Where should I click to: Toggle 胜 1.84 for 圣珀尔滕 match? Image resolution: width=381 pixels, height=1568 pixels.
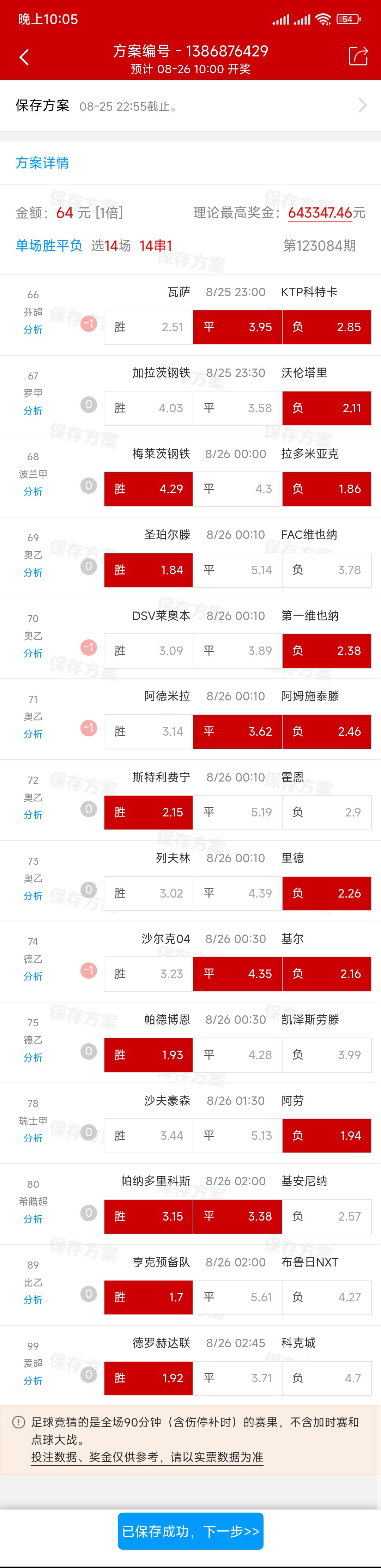click(x=149, y=570)
